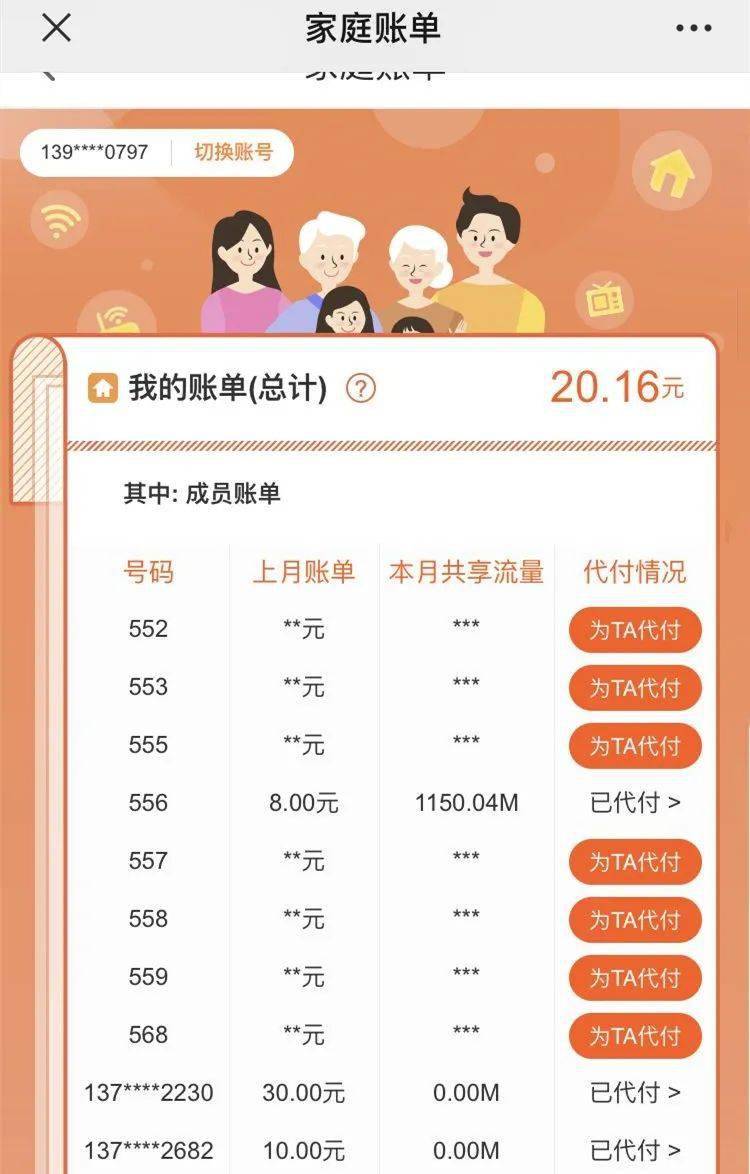This screenshot has width=750, height=1174.
Task: Pay the bill for number 557
Action: coord(635,862)
